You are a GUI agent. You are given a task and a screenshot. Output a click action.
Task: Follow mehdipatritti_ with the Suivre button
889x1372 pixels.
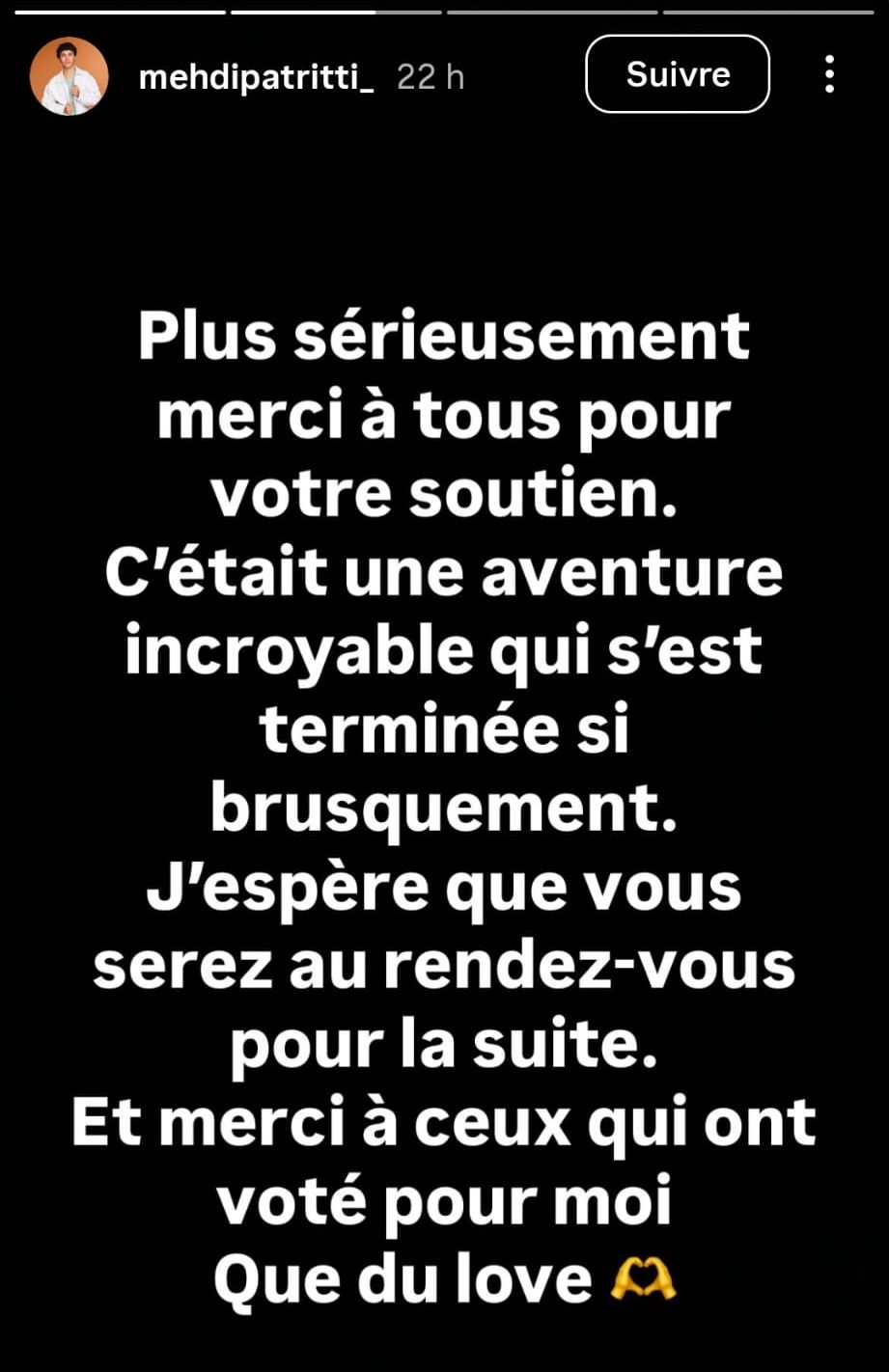point(678,75)
